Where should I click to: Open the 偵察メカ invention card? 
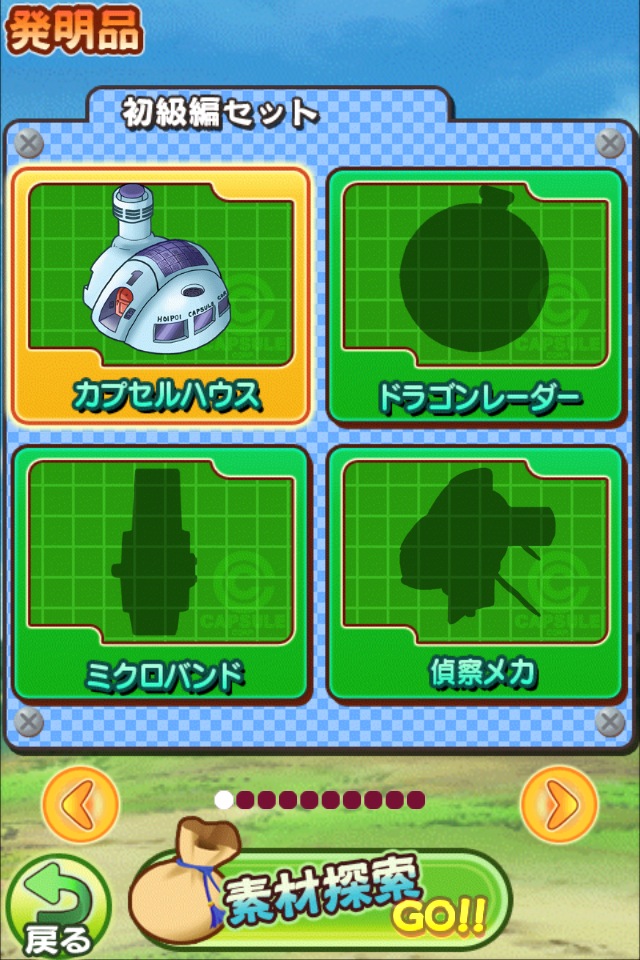tap(476, 573)
